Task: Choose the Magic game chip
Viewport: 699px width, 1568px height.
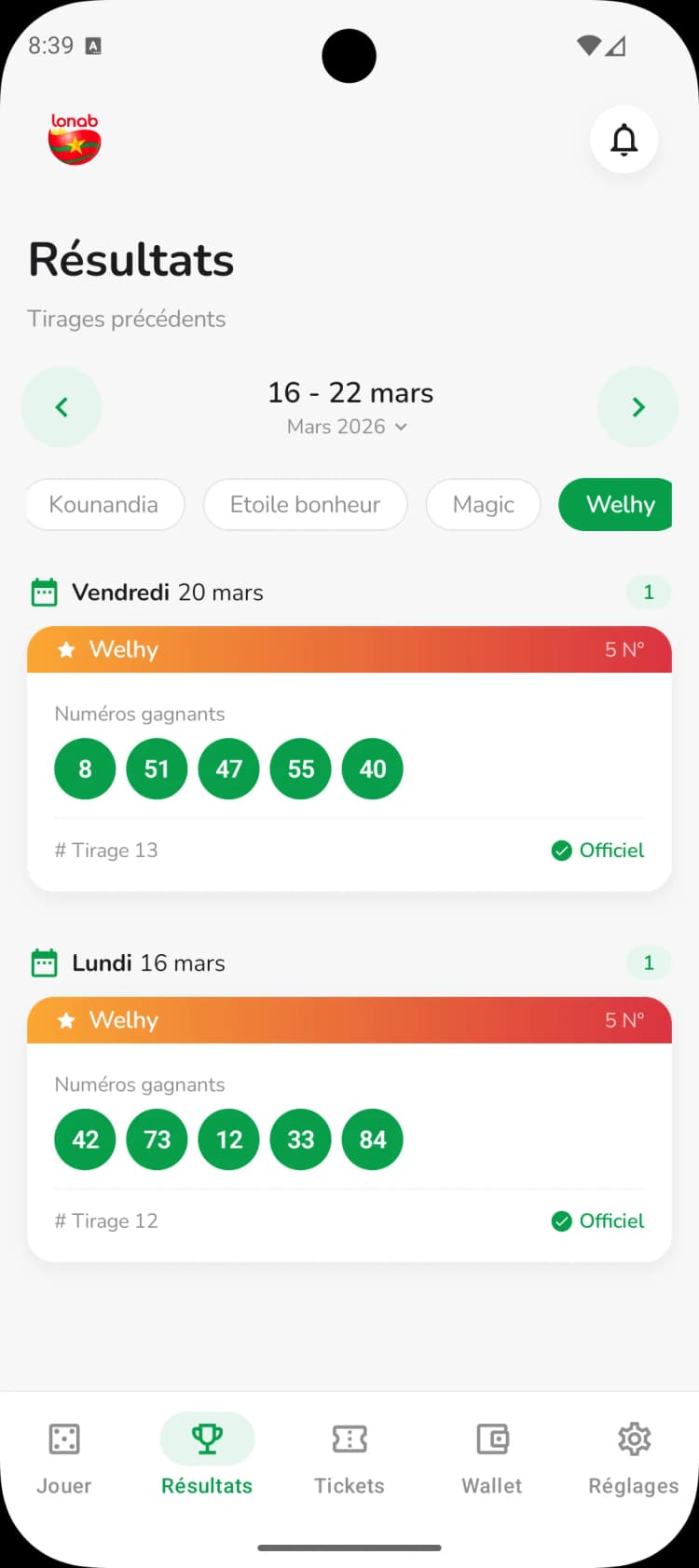Action: [x=483, y=505]
